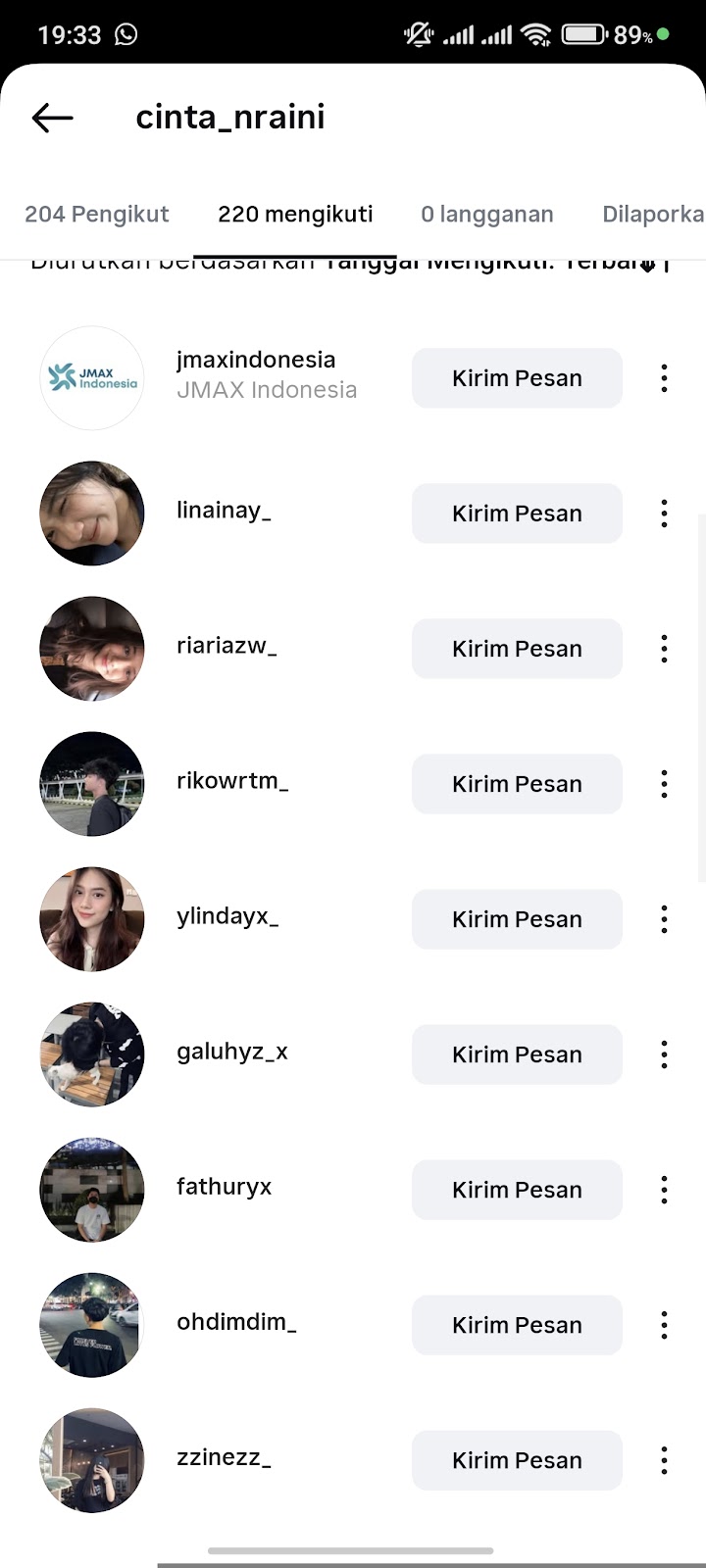This screenshot has height=1568, width=706.
Task: Open the three-dot menu for riariazw_
Action: pyautogui.click(x=664, y=649)
